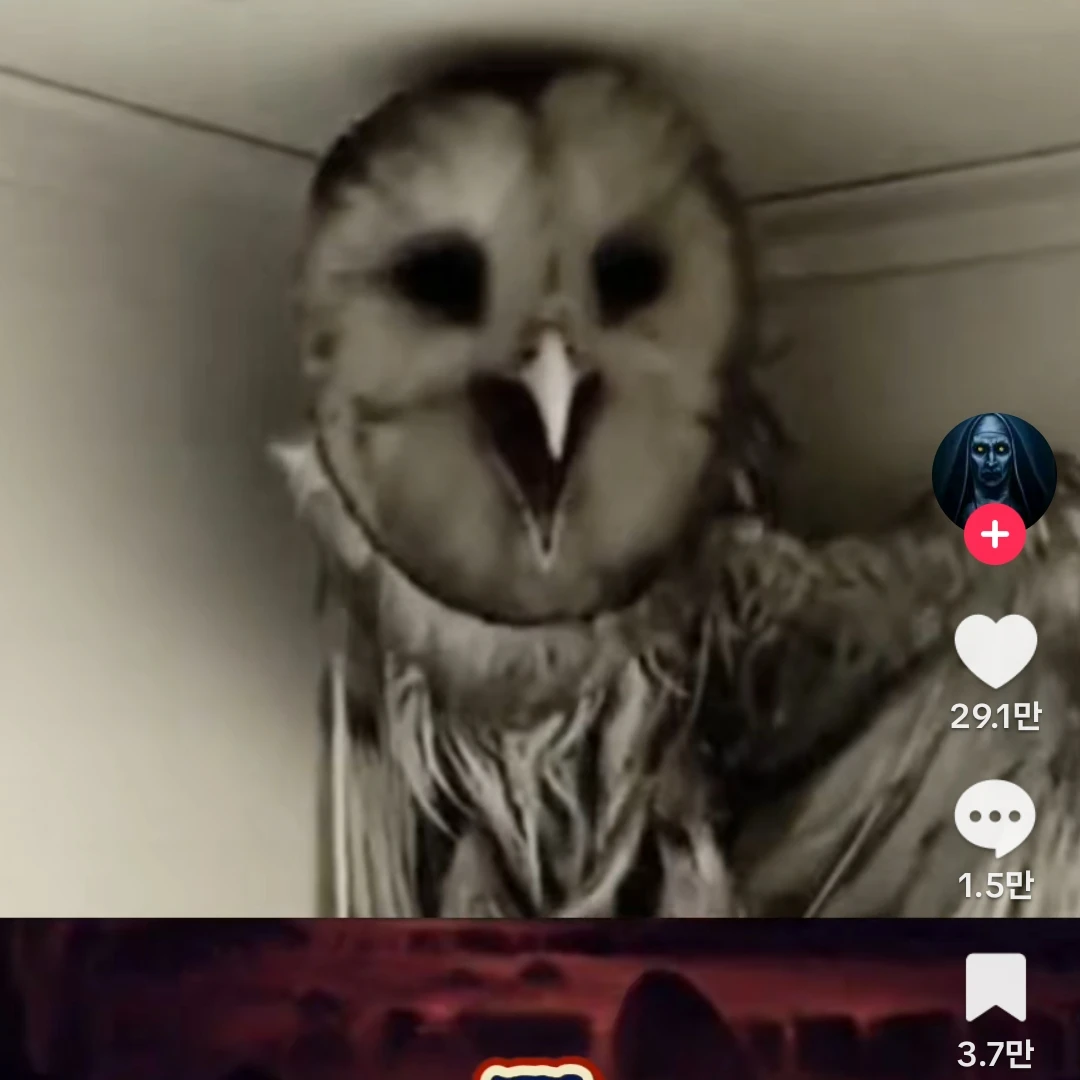Viewport: 1080px width, 1080px height.
Task: Follow the creator with plus button
Action: [x=994, y=536]
